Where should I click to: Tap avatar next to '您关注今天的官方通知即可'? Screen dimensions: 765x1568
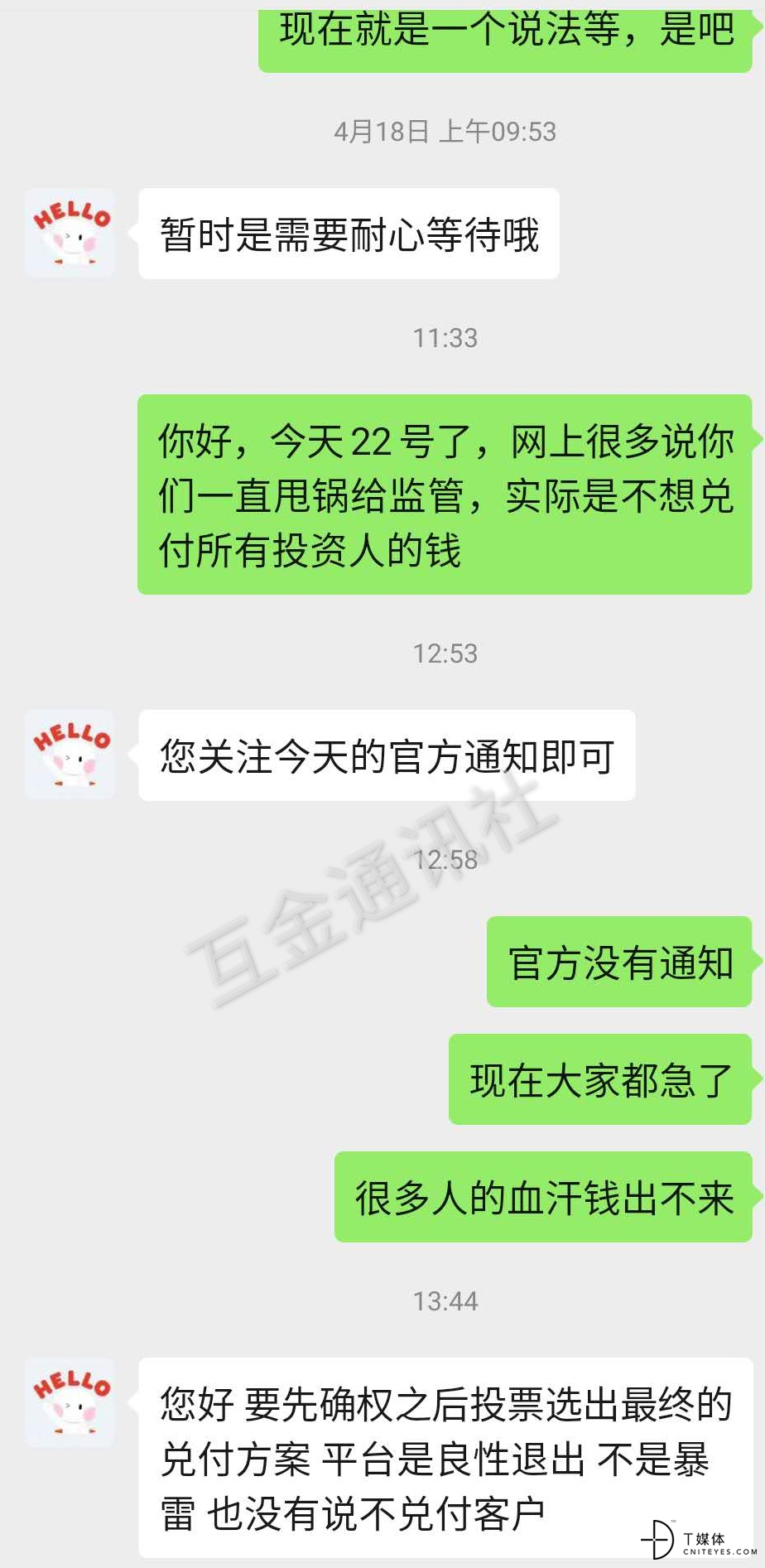click(70, 755)
